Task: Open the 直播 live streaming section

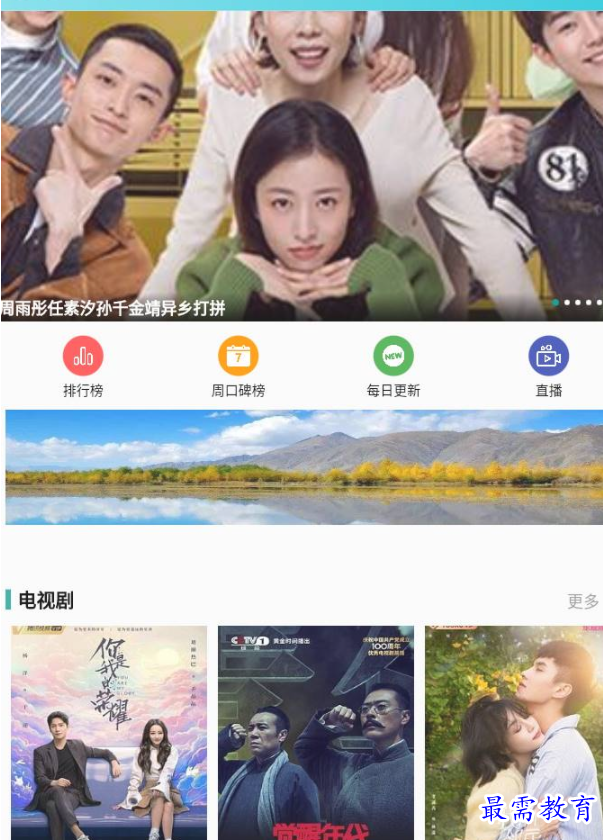Action: pos(548,357)
